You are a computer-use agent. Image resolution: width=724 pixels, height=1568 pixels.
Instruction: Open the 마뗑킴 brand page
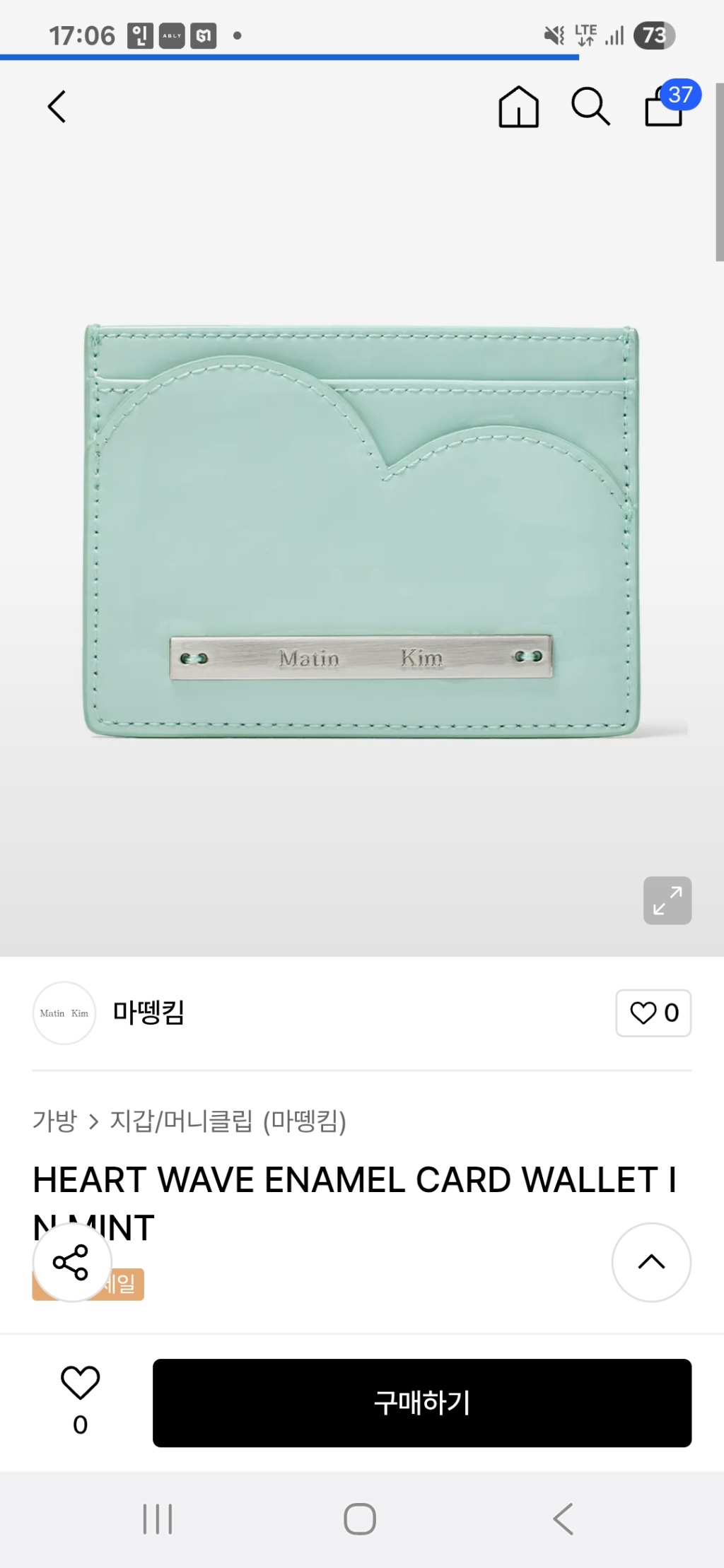pos(148,1013)
